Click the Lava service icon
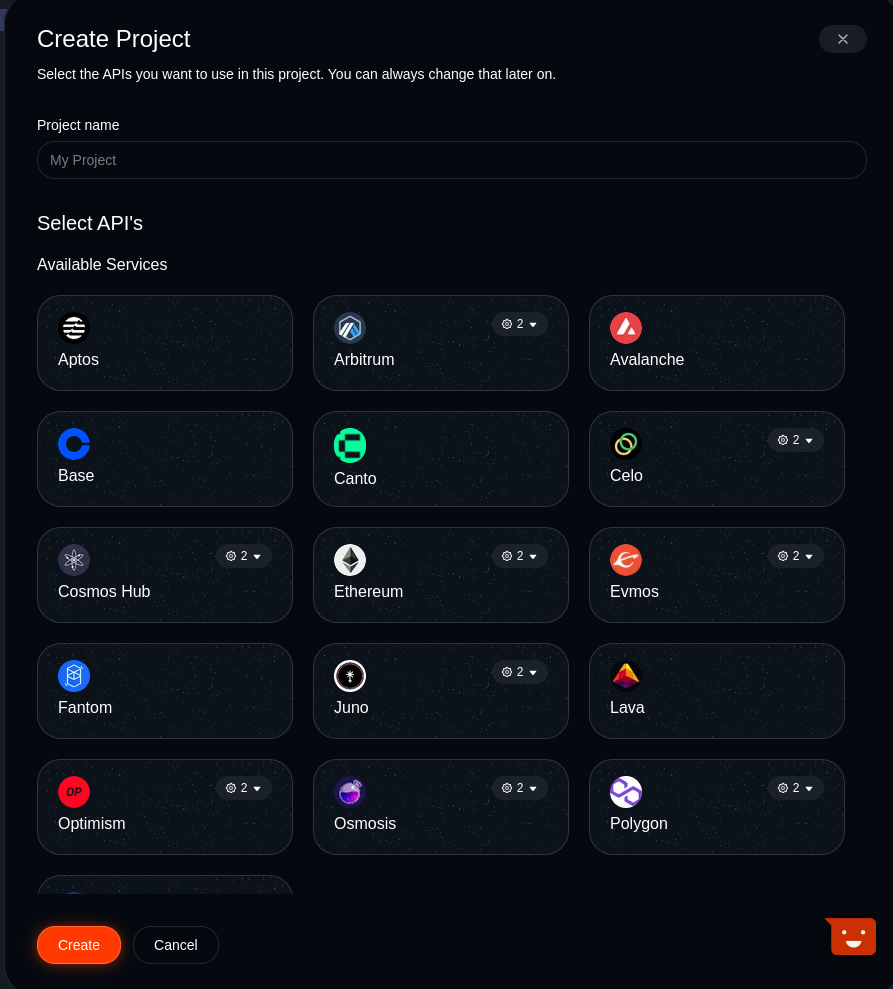 click(x=626, y=676)
